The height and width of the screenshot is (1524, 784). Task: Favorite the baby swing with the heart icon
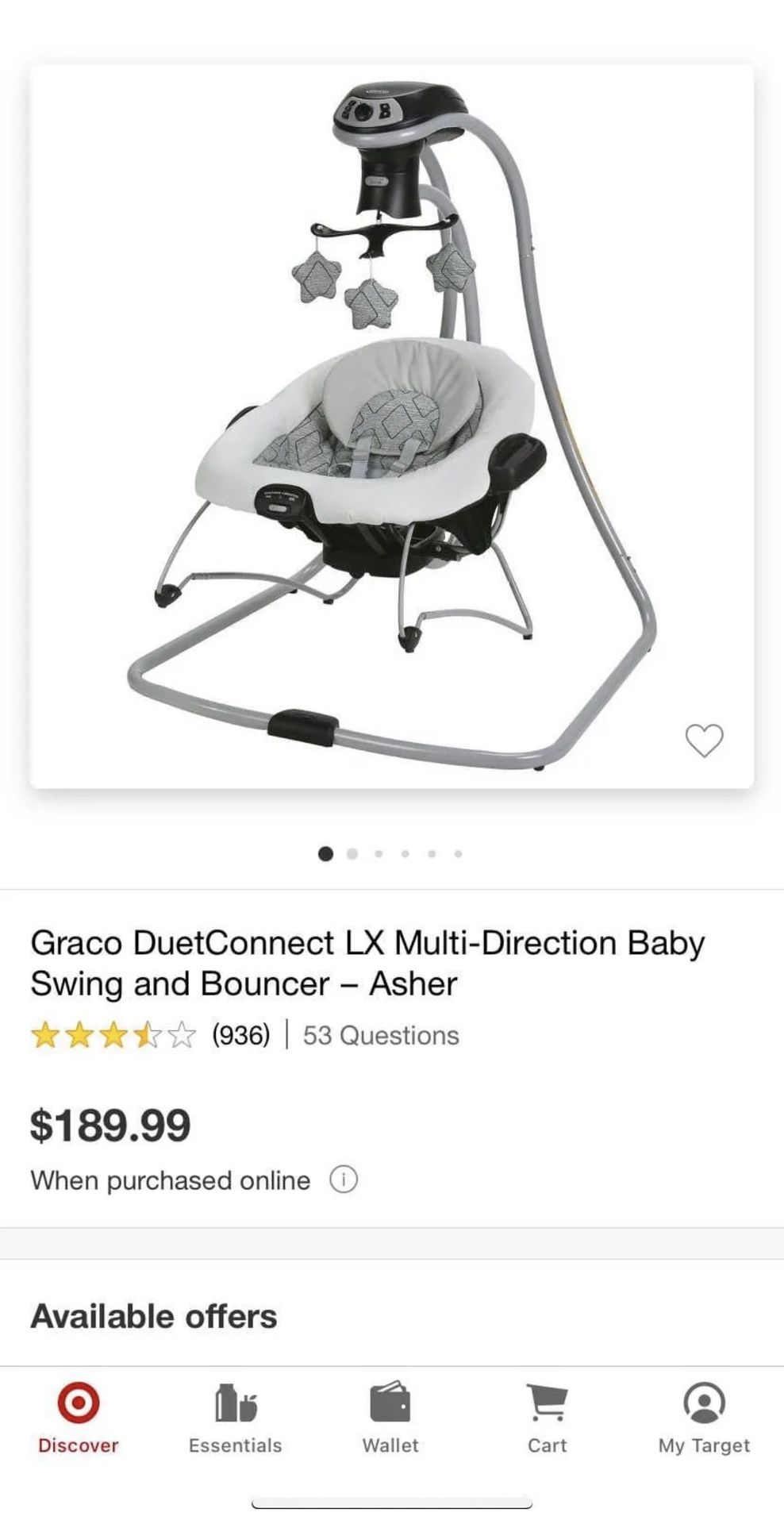pyautogui.click(x=704, y=741)
